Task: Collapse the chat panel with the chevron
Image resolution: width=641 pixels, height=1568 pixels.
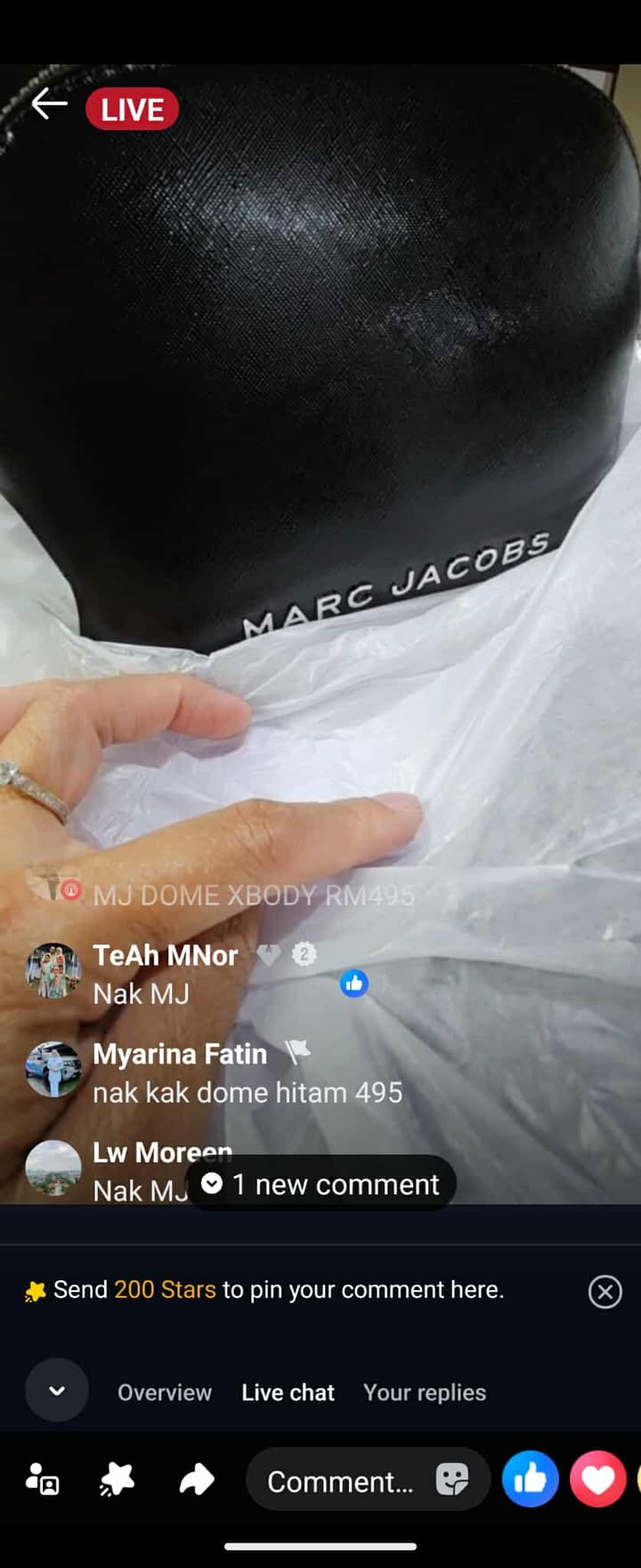Action: (x=56, y=1391)
